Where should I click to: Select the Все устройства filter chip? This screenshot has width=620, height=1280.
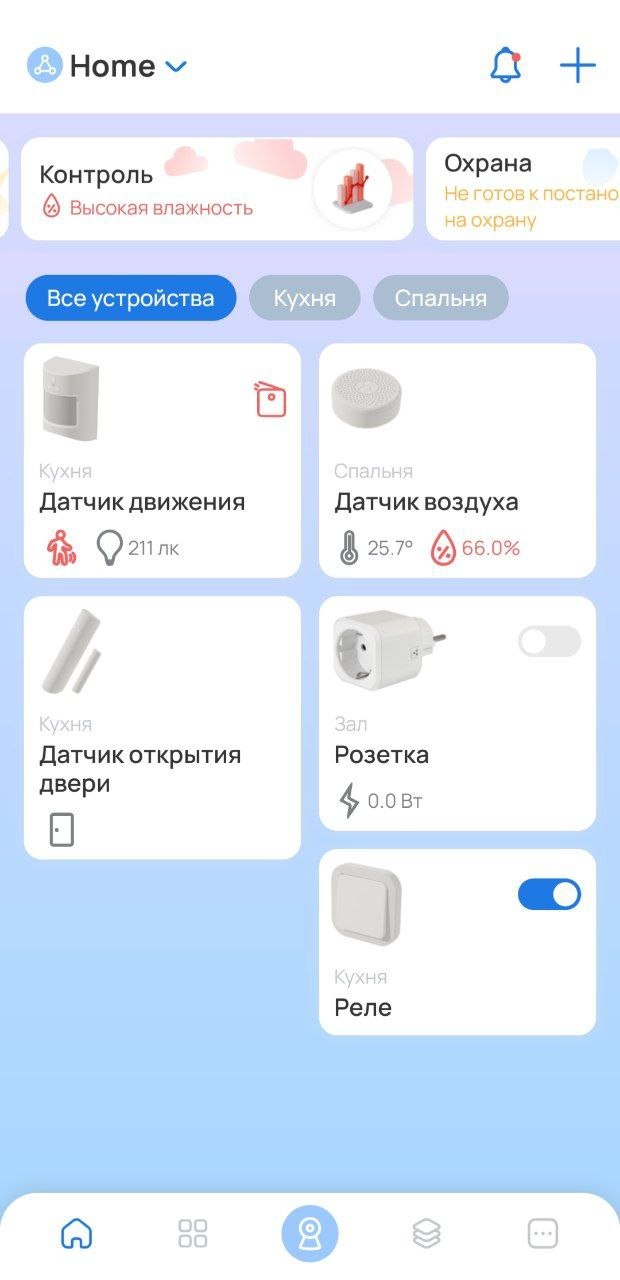click(x=131, y=298)
